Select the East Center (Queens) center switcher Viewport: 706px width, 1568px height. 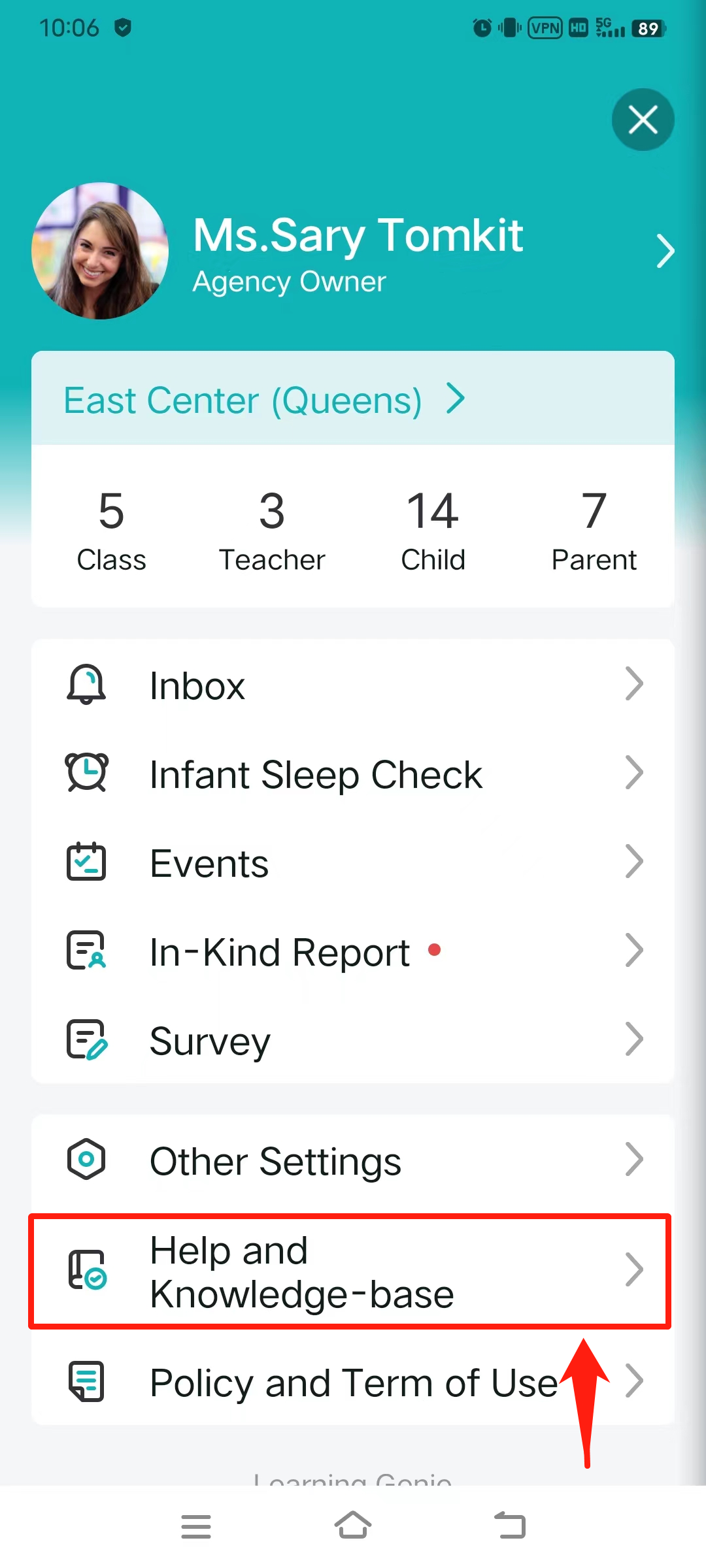[x=353, y=399]
